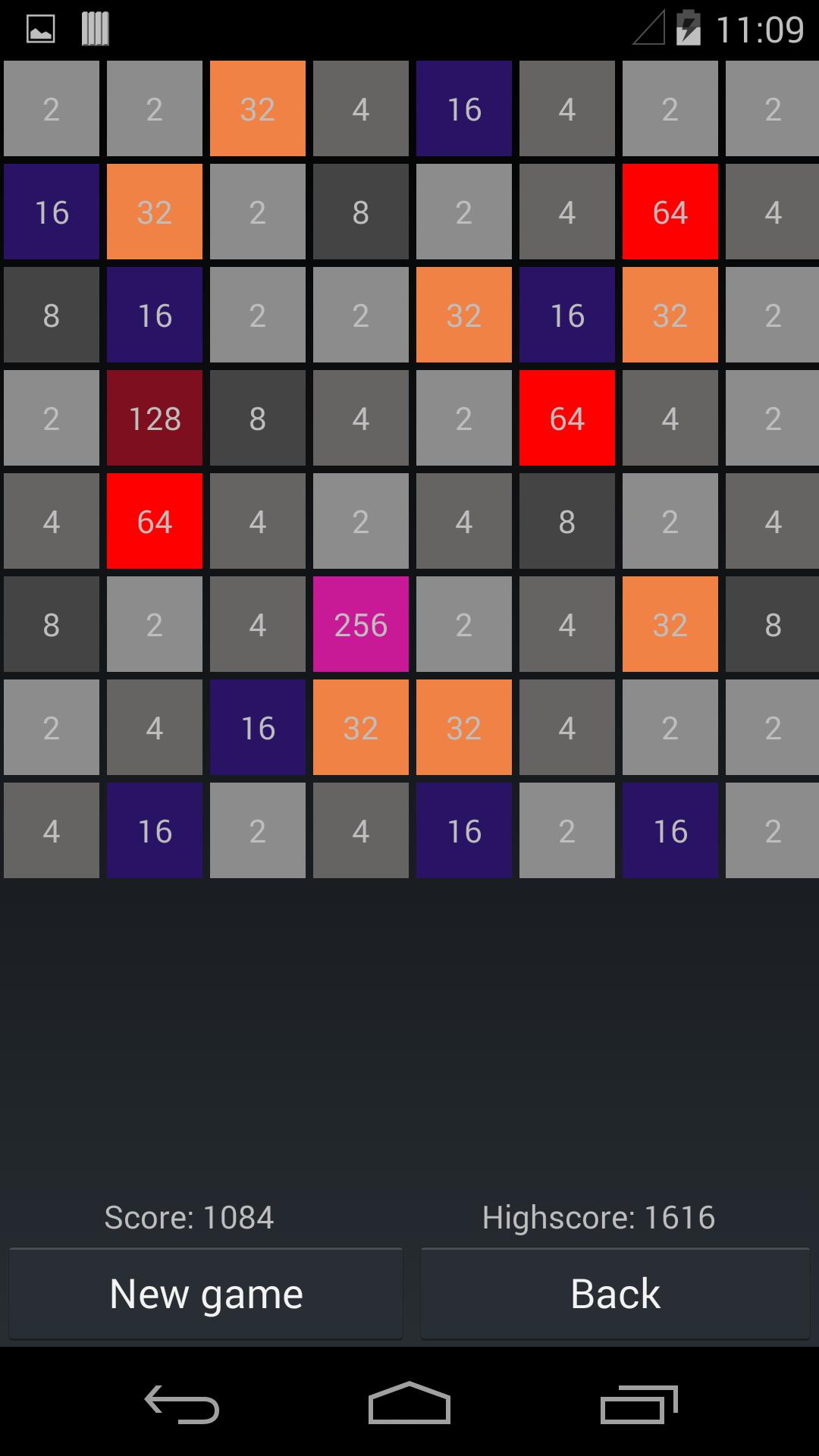Start a new game
The height and width of the screenshot is (1456, 819).
206,1294
